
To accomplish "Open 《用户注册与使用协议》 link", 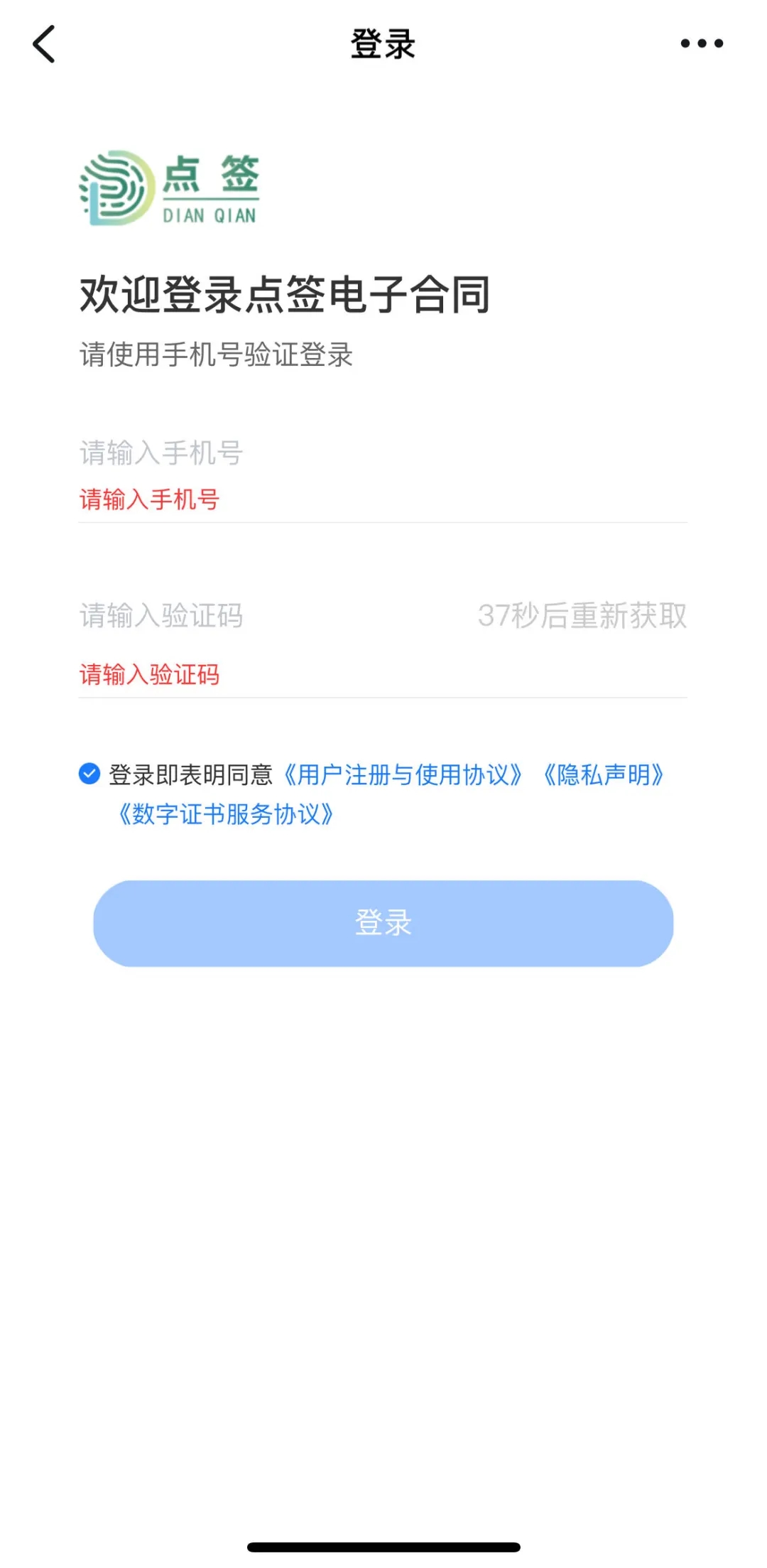I will coord(403,774).
